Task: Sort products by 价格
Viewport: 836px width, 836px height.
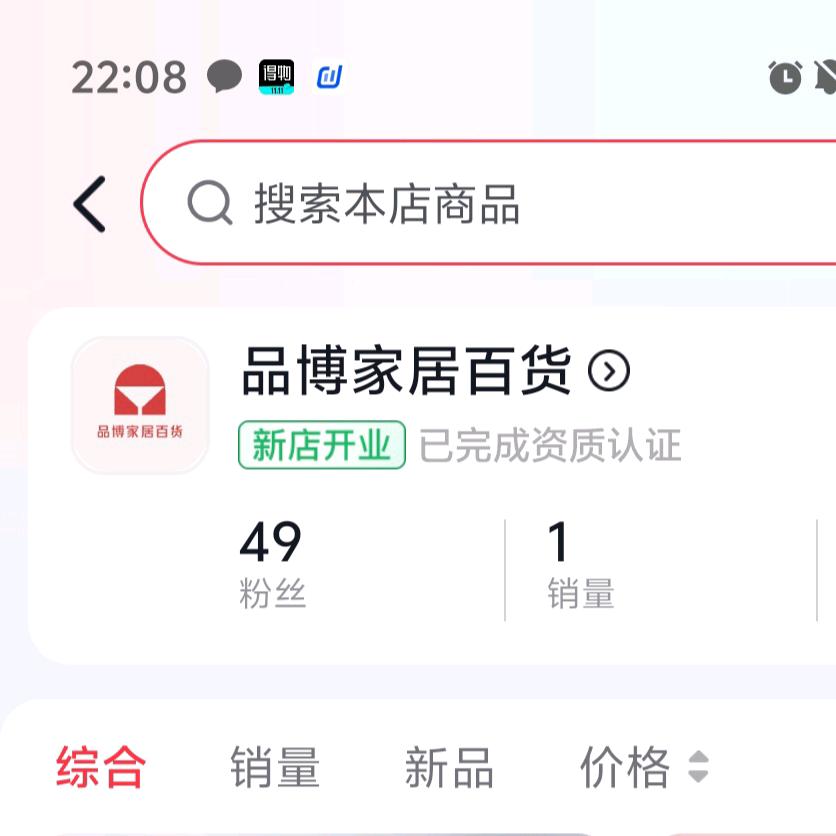Action: (x=642, y=768)
